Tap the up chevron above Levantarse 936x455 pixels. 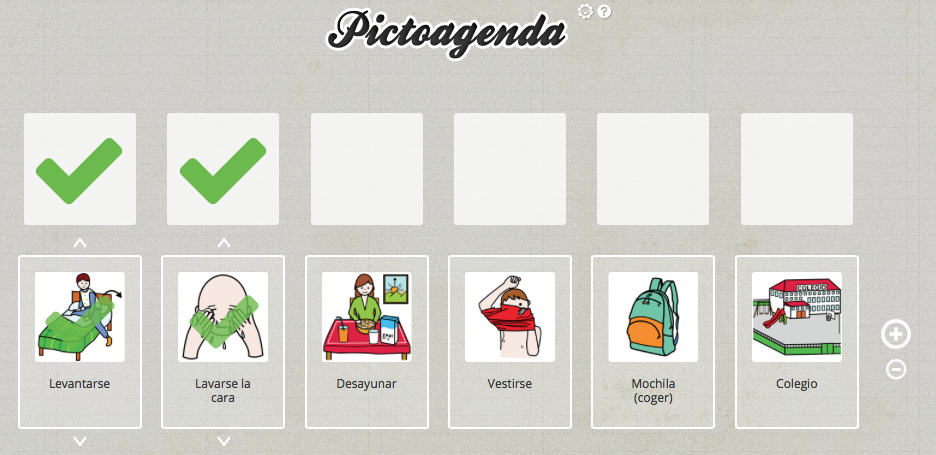tap(80, 242)
